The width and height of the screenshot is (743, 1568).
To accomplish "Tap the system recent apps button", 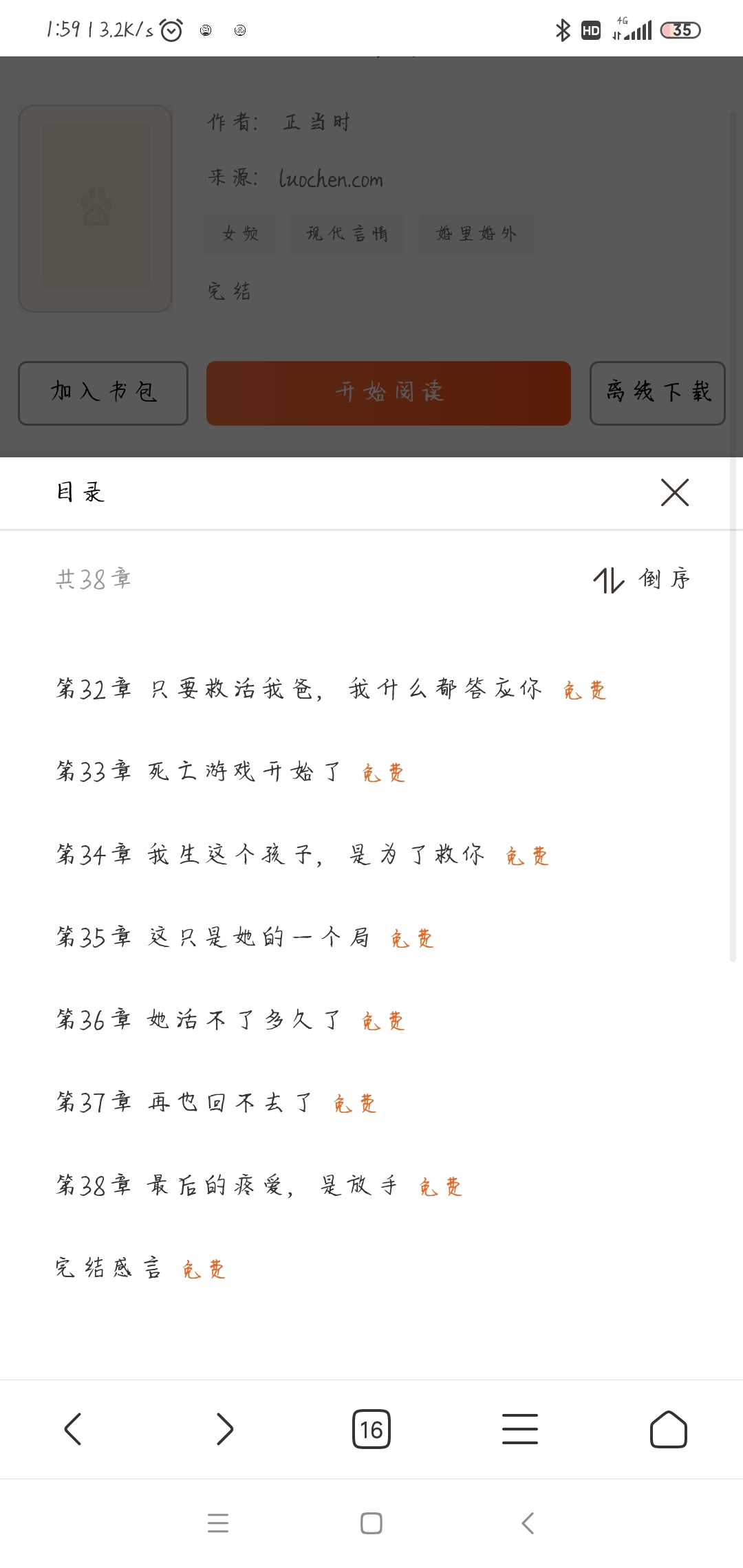I will 218,1523.
